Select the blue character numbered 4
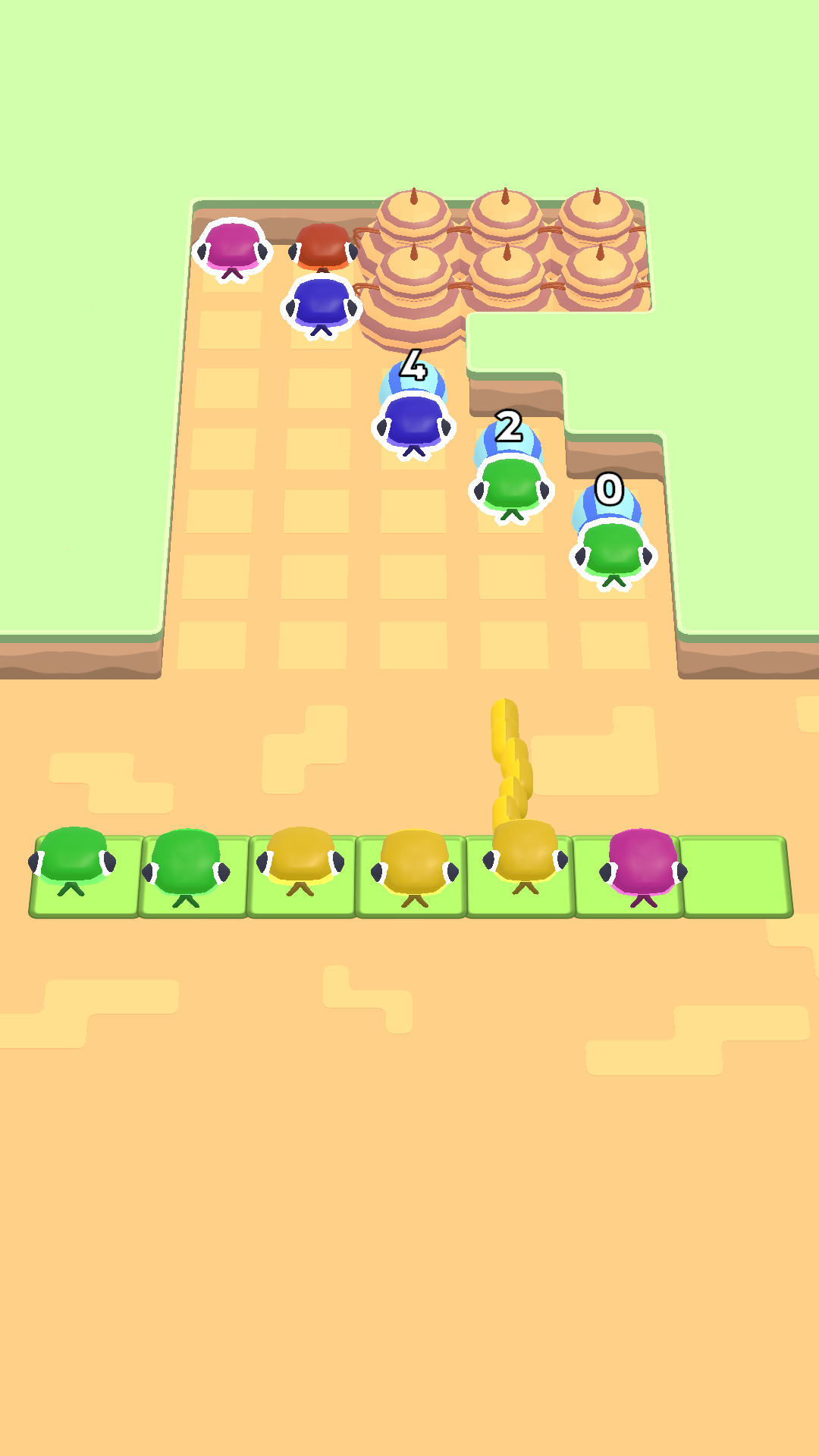819x1456 pixels. 413,421
